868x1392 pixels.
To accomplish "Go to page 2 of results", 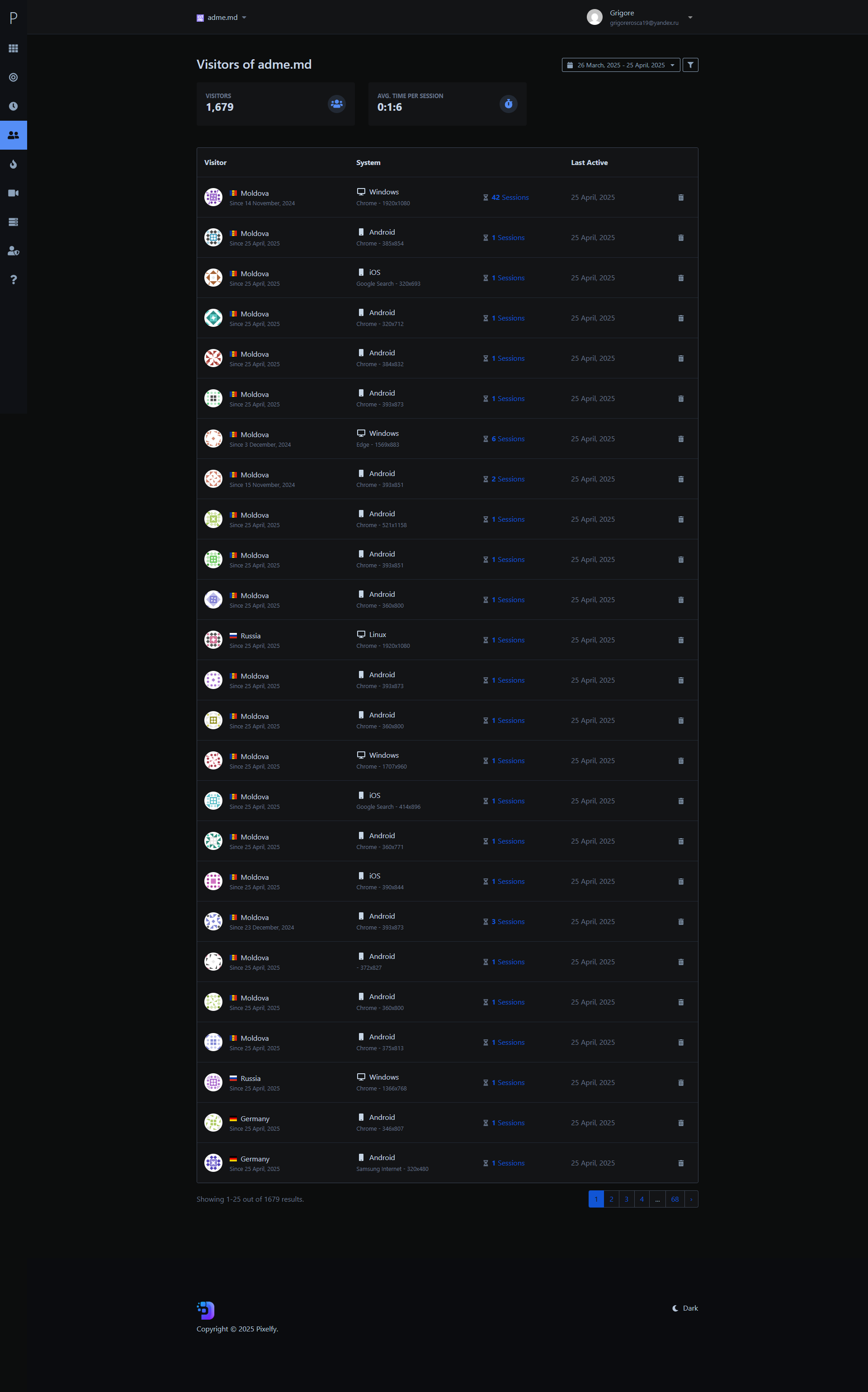I will click(x=611, y=1199).
